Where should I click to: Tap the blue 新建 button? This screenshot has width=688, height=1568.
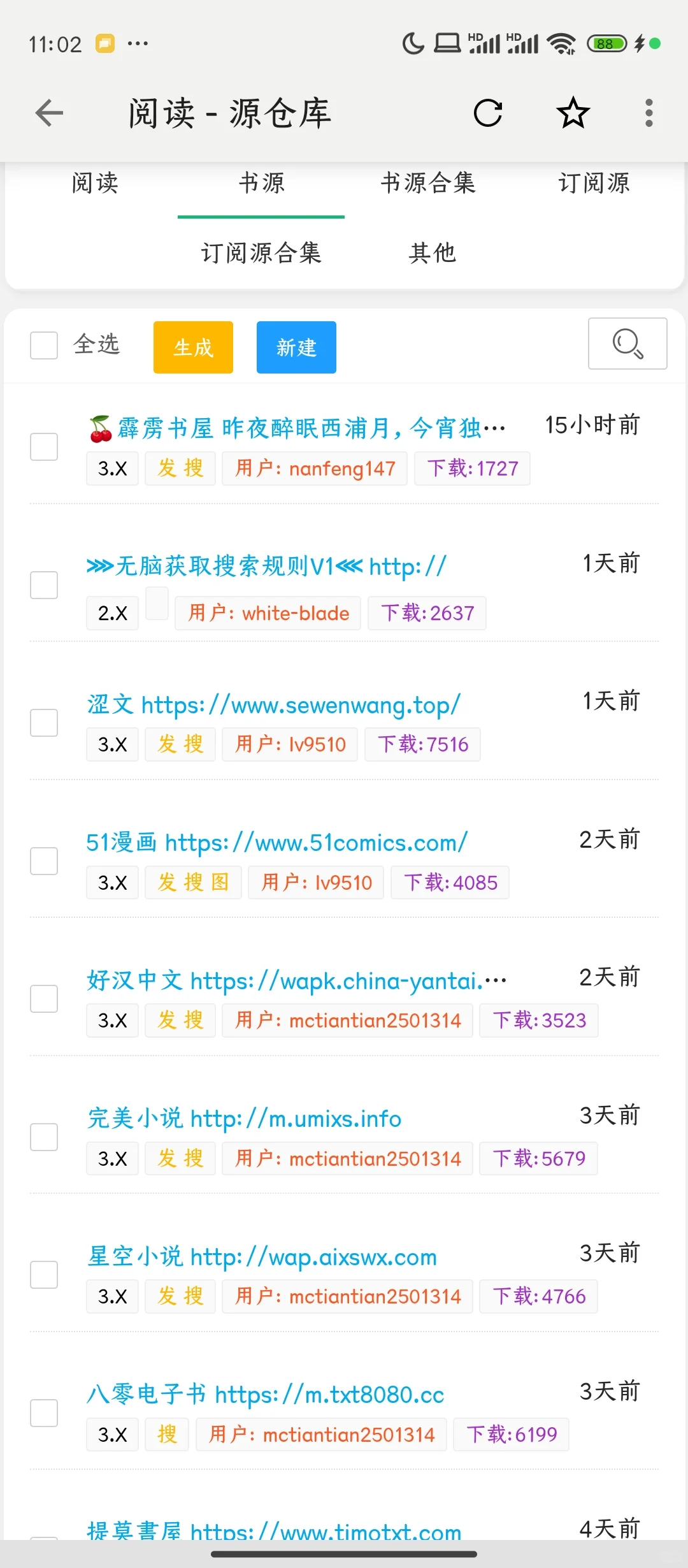coord(296,347)
